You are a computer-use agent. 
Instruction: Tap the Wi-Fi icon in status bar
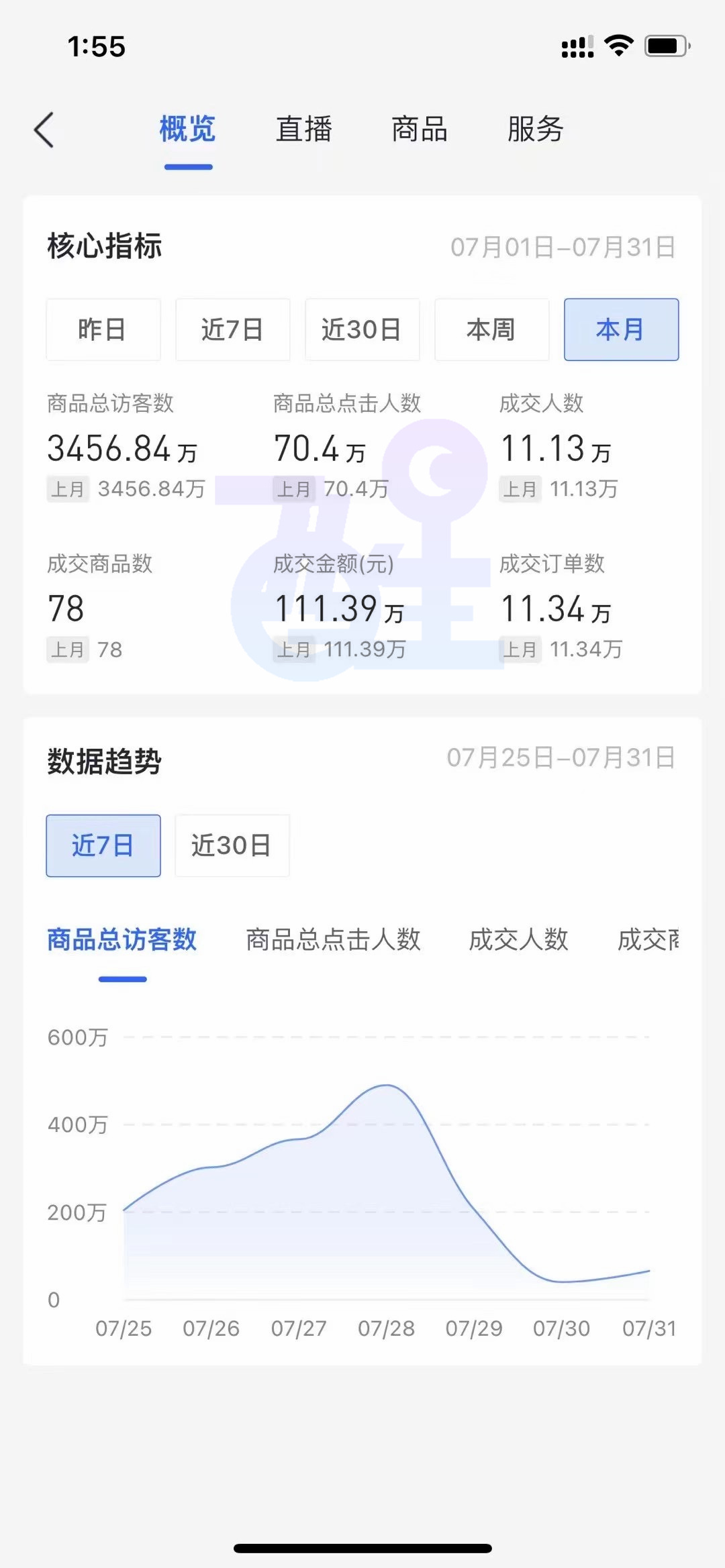click(616, 45)
